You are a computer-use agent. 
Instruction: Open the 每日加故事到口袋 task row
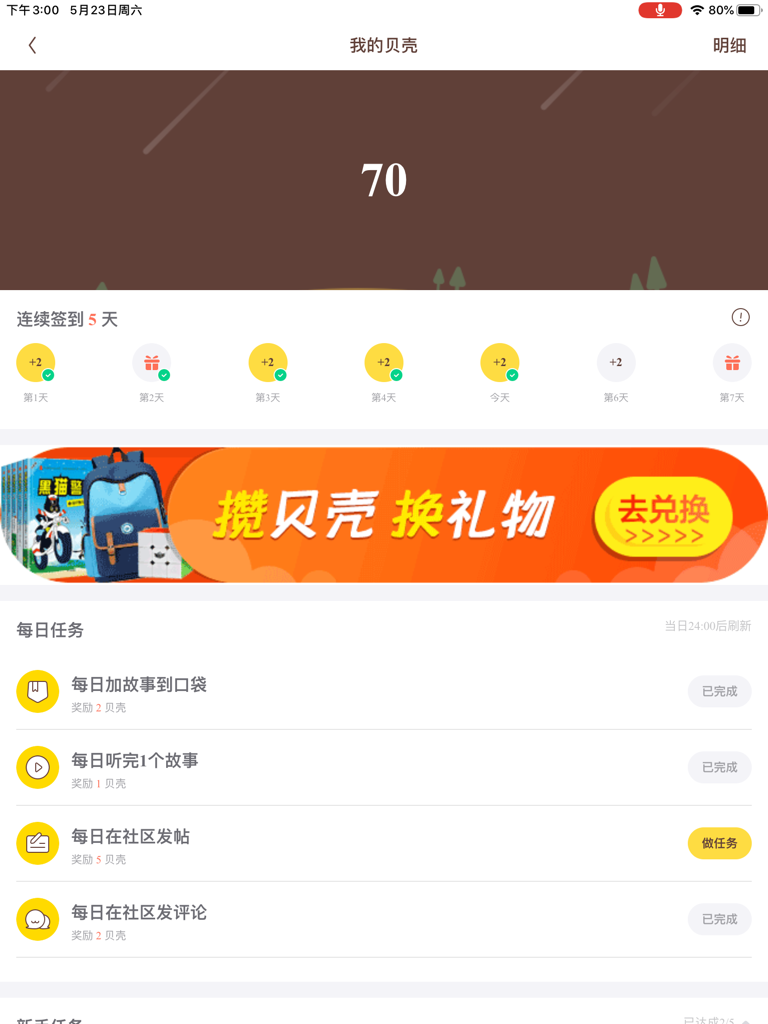tap(300, 692)
